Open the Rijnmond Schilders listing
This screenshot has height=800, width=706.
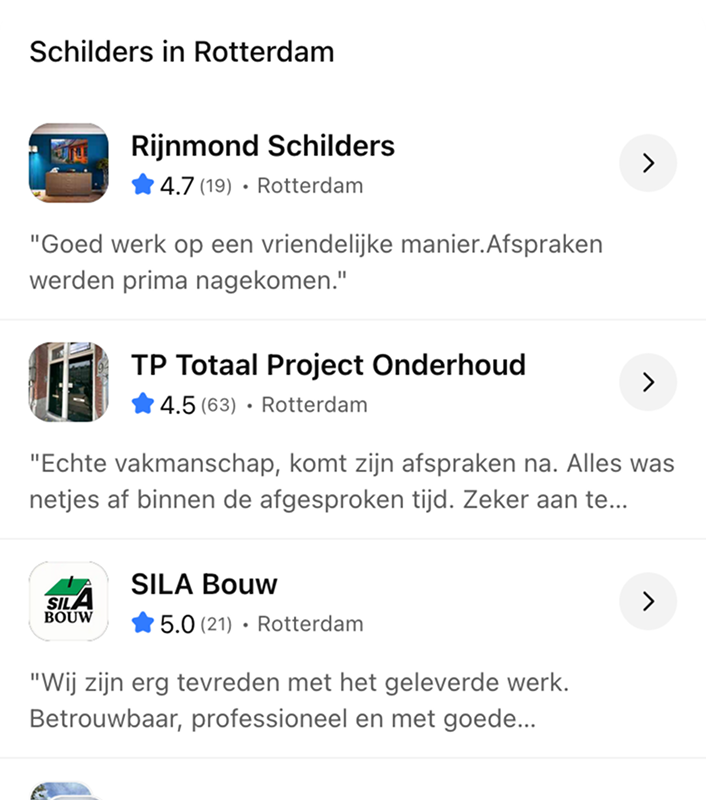pyautogui.click(x=263, y=147)
